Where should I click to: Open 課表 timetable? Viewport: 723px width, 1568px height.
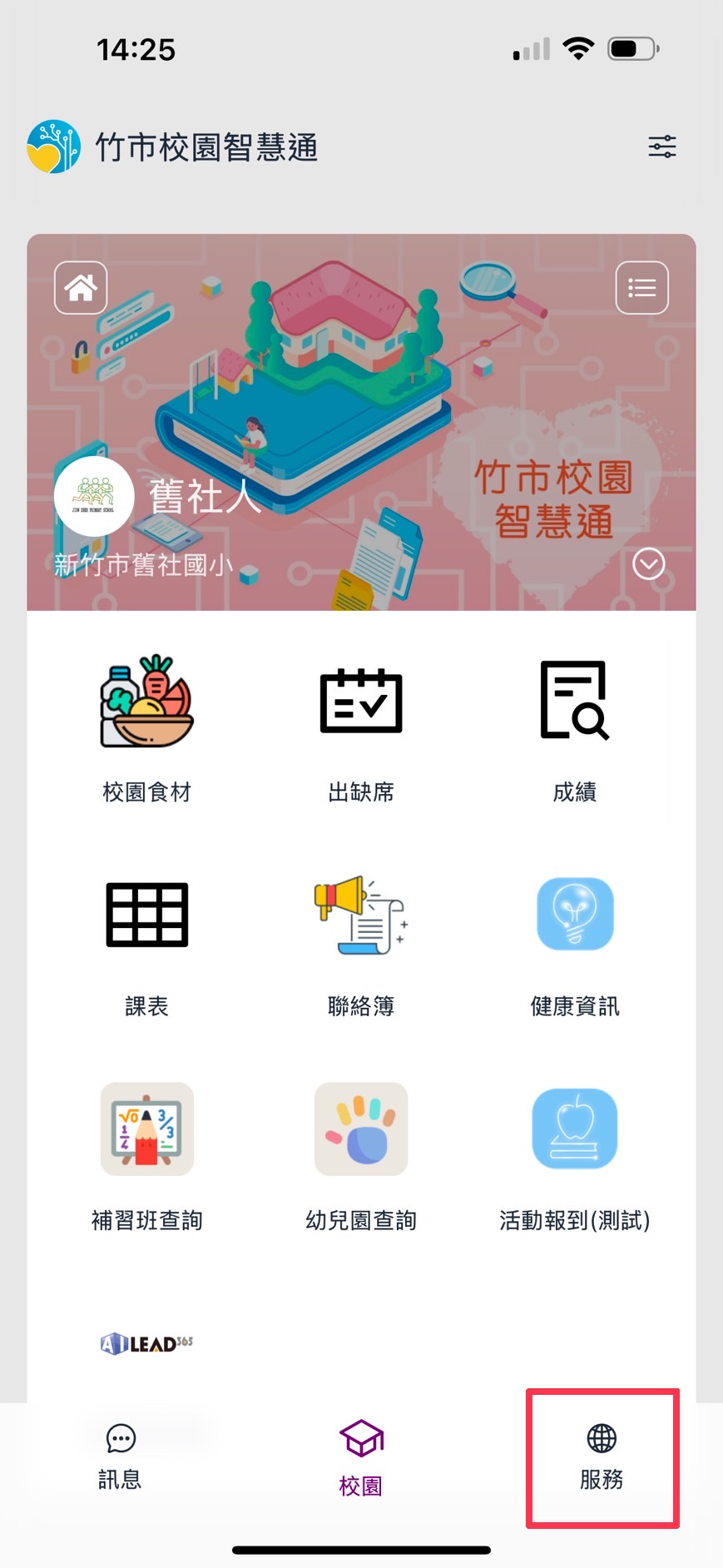point(147,940)
